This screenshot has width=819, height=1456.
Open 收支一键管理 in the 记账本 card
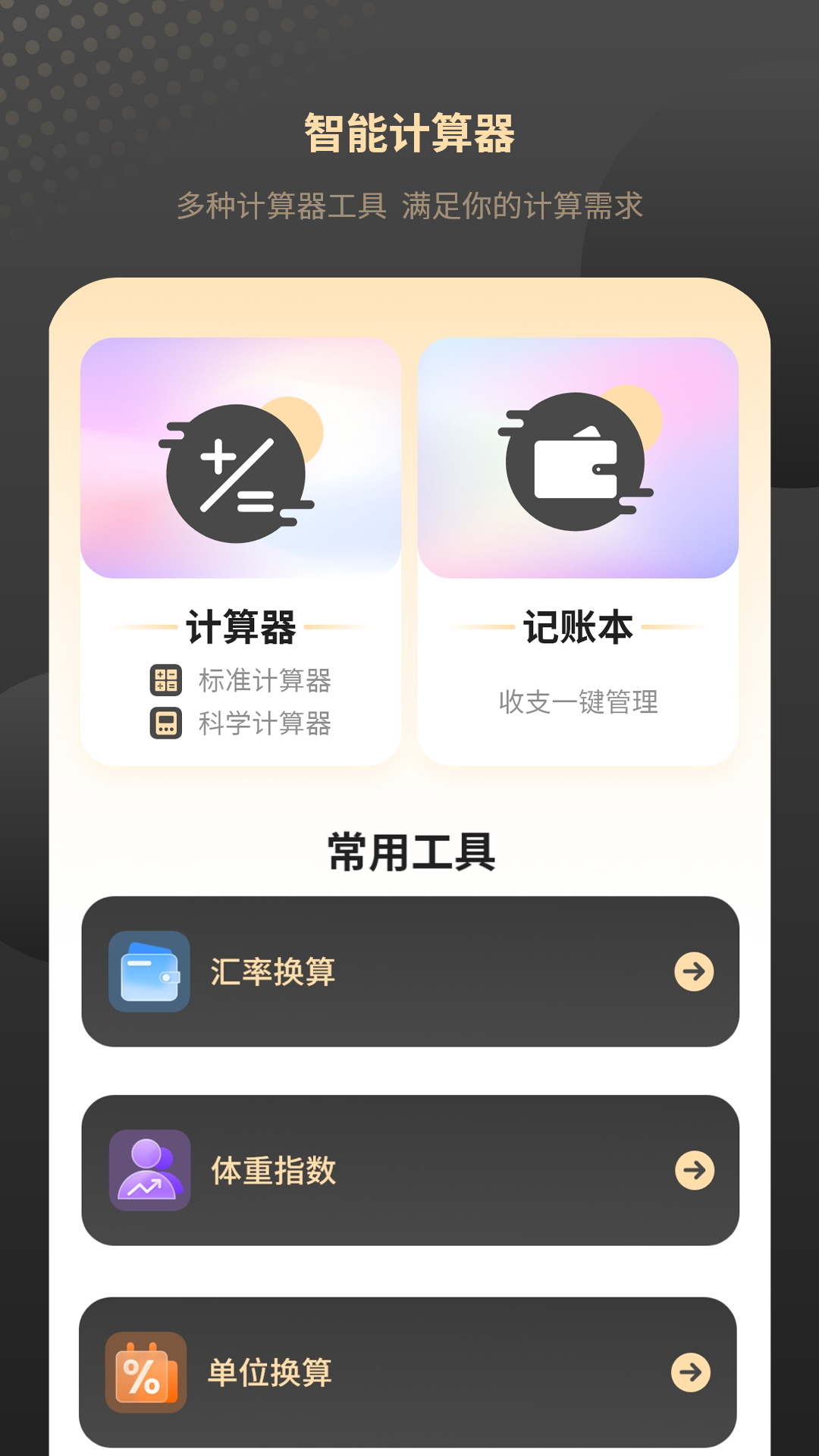click(580, 703)
